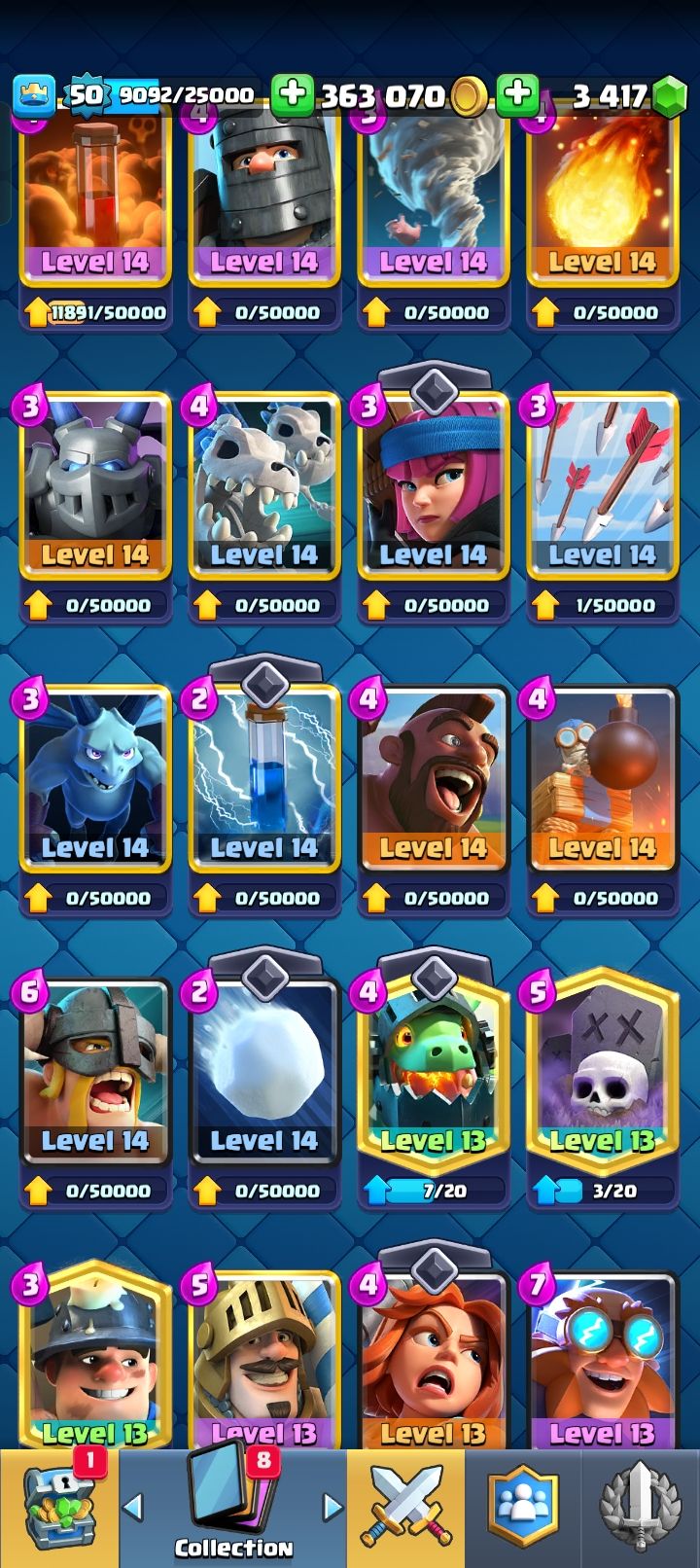Tap the green plus beside gold coins
The height and width of the screenshot is (1568, 700).
293,94
